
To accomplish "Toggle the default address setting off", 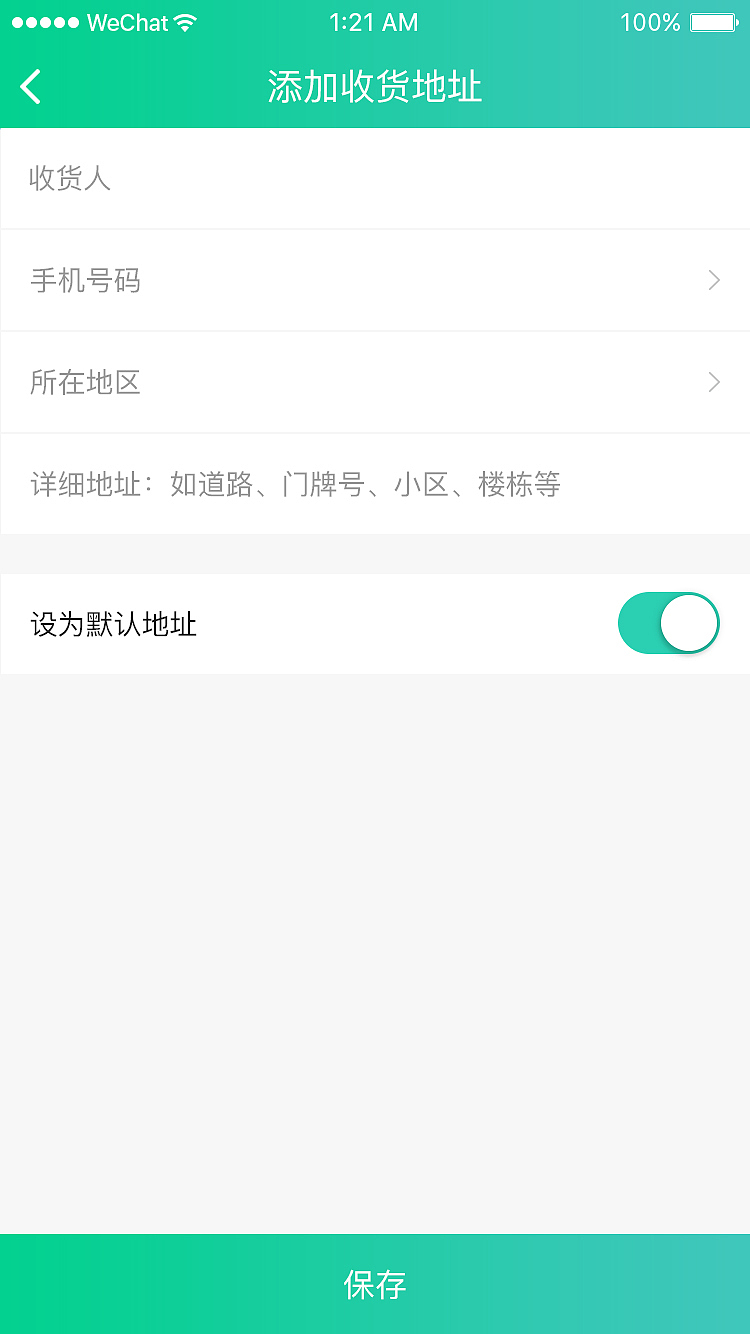I will pos(668,622).
